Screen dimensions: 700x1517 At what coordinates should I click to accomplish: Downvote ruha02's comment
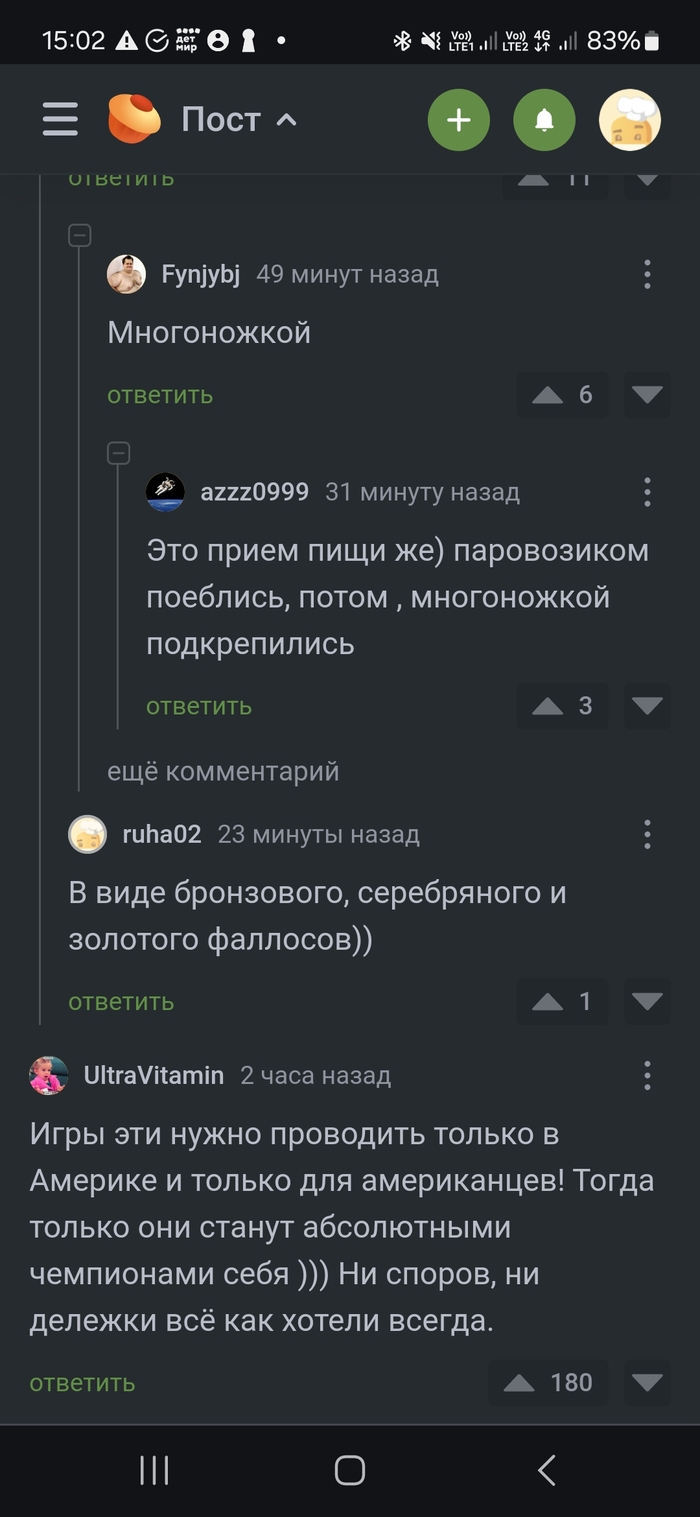pos(647,1001)
